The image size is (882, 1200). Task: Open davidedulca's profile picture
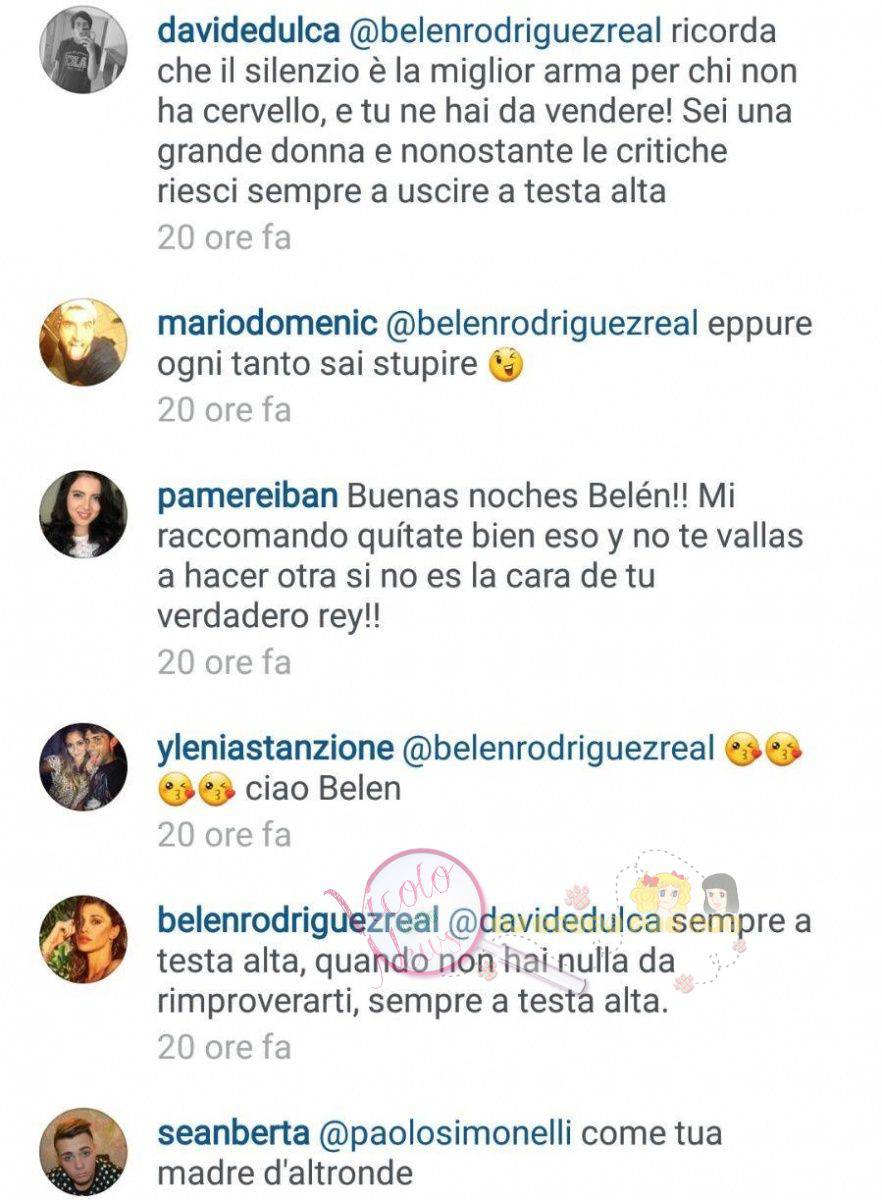tap(83, 50)
